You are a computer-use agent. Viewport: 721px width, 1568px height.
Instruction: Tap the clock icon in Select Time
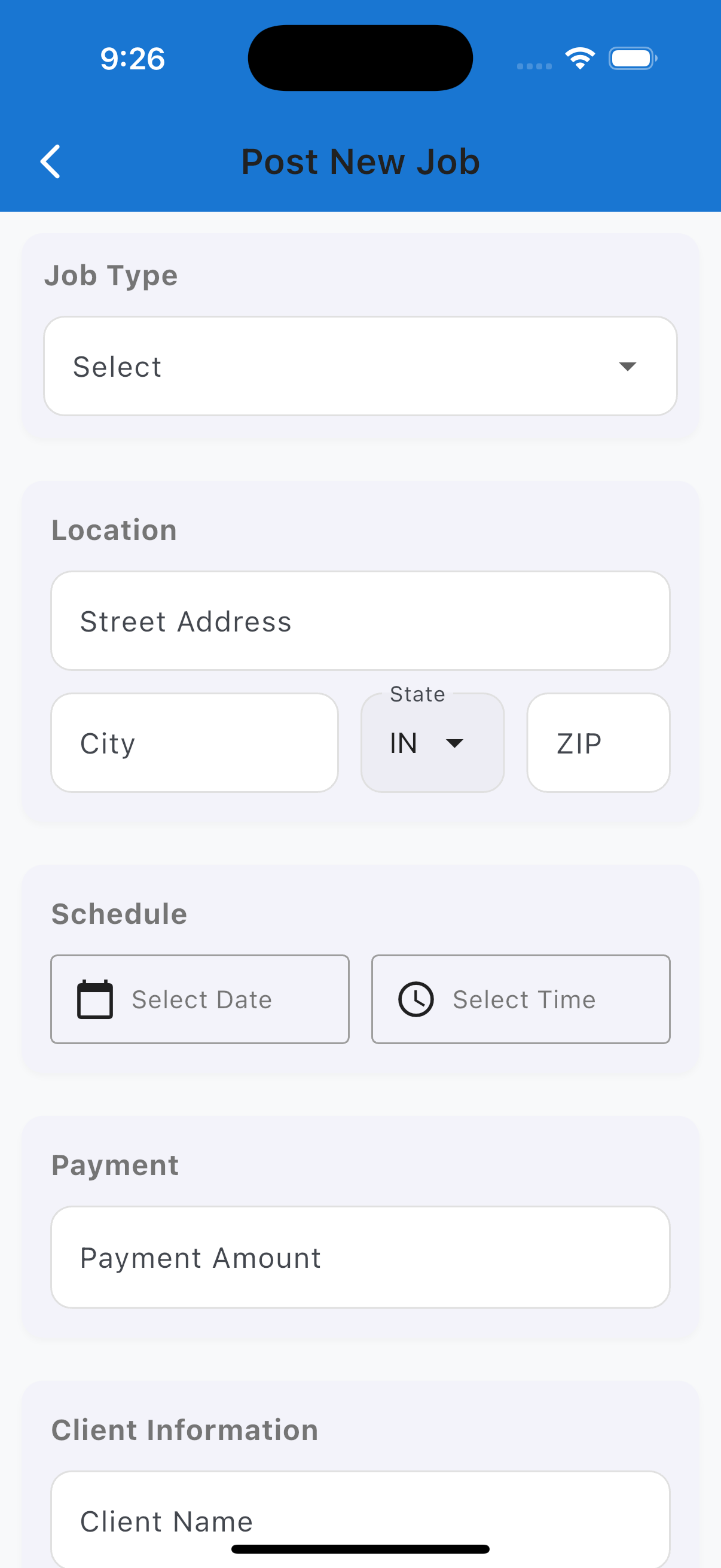416,999
